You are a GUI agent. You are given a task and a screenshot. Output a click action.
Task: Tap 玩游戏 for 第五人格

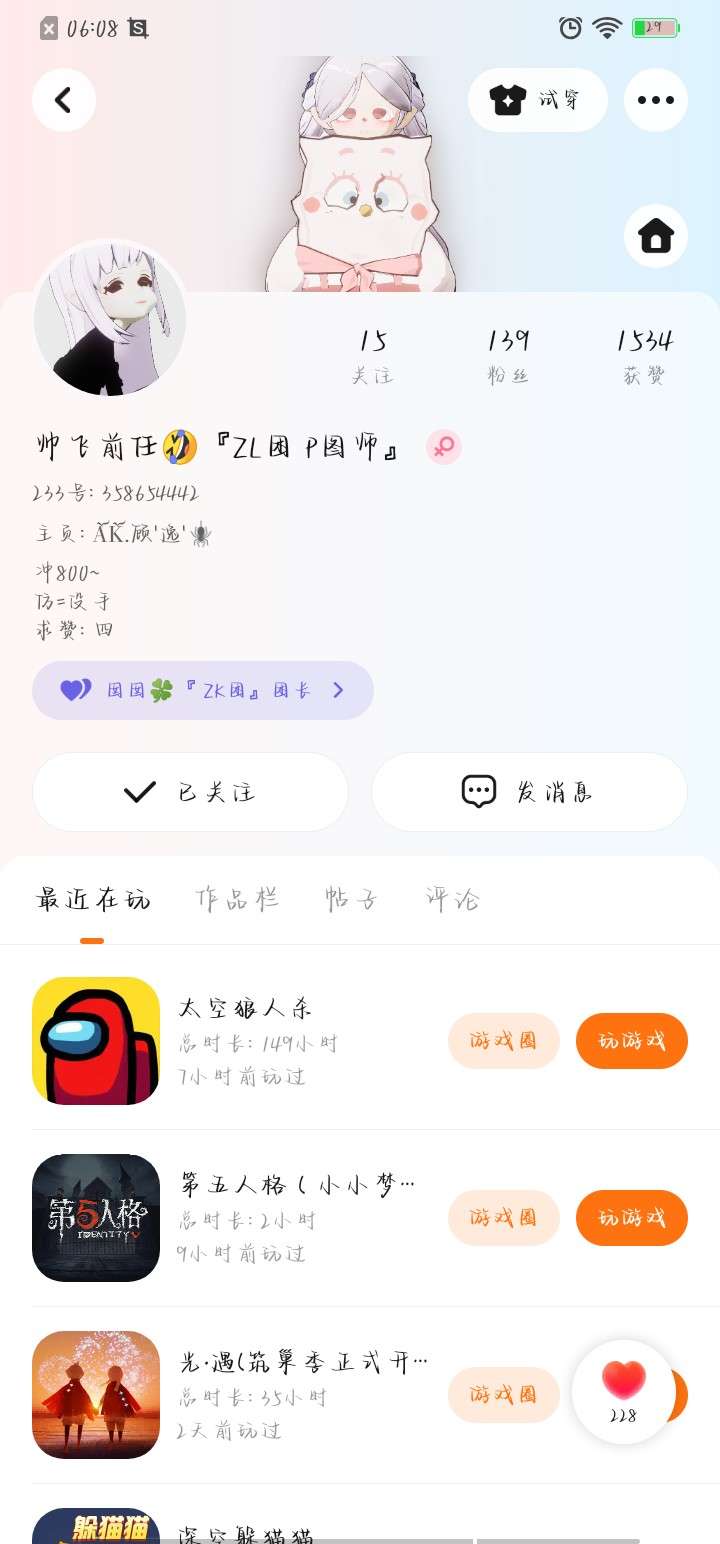pyautogui.click(x=631, y=1218)
